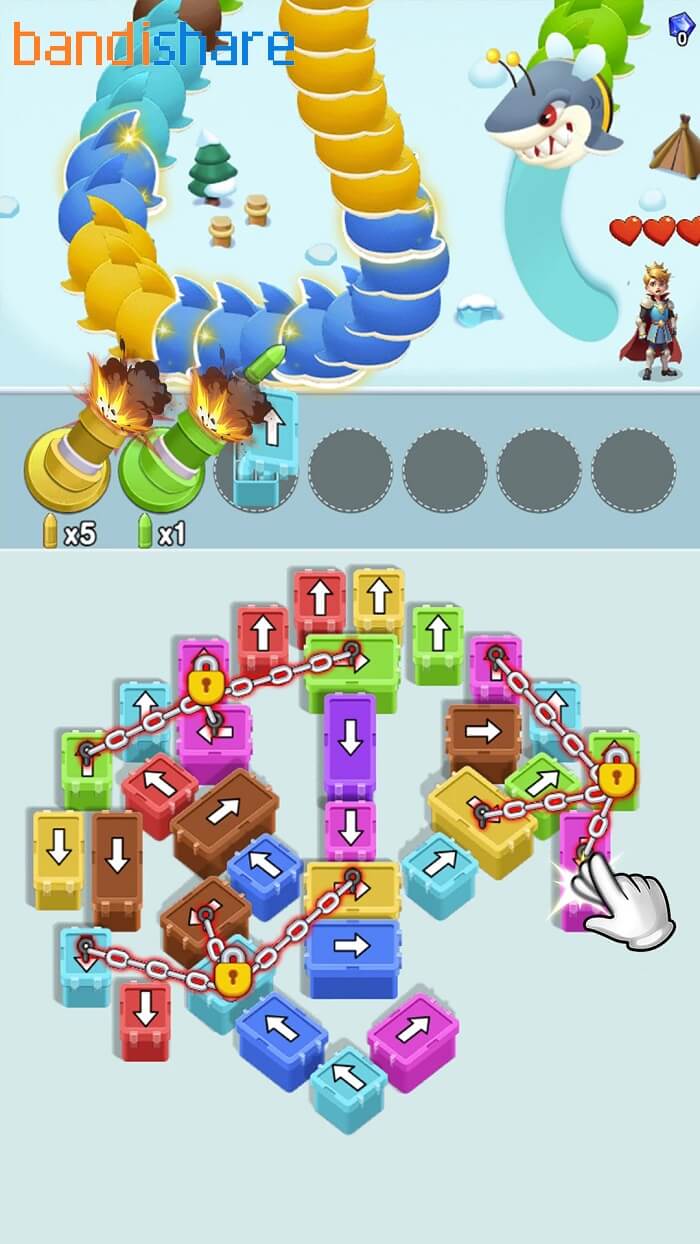Tap the yellow block with down arrow
Image resolution: width=700 pixels, height=1244 pixels.
pyautogui.click(x=58, y=858)
